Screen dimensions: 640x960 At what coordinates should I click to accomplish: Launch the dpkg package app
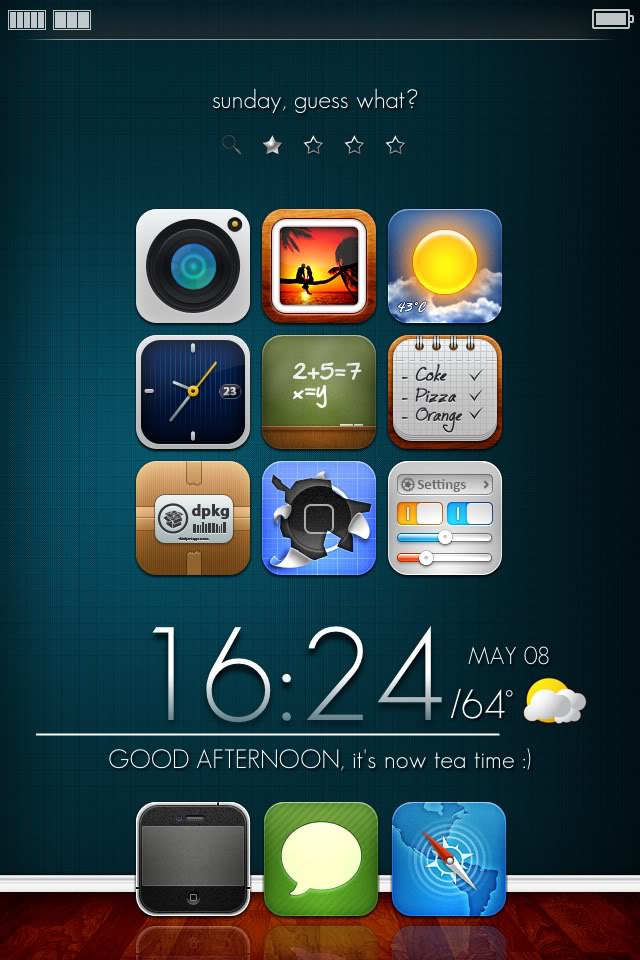pos(193,518)
